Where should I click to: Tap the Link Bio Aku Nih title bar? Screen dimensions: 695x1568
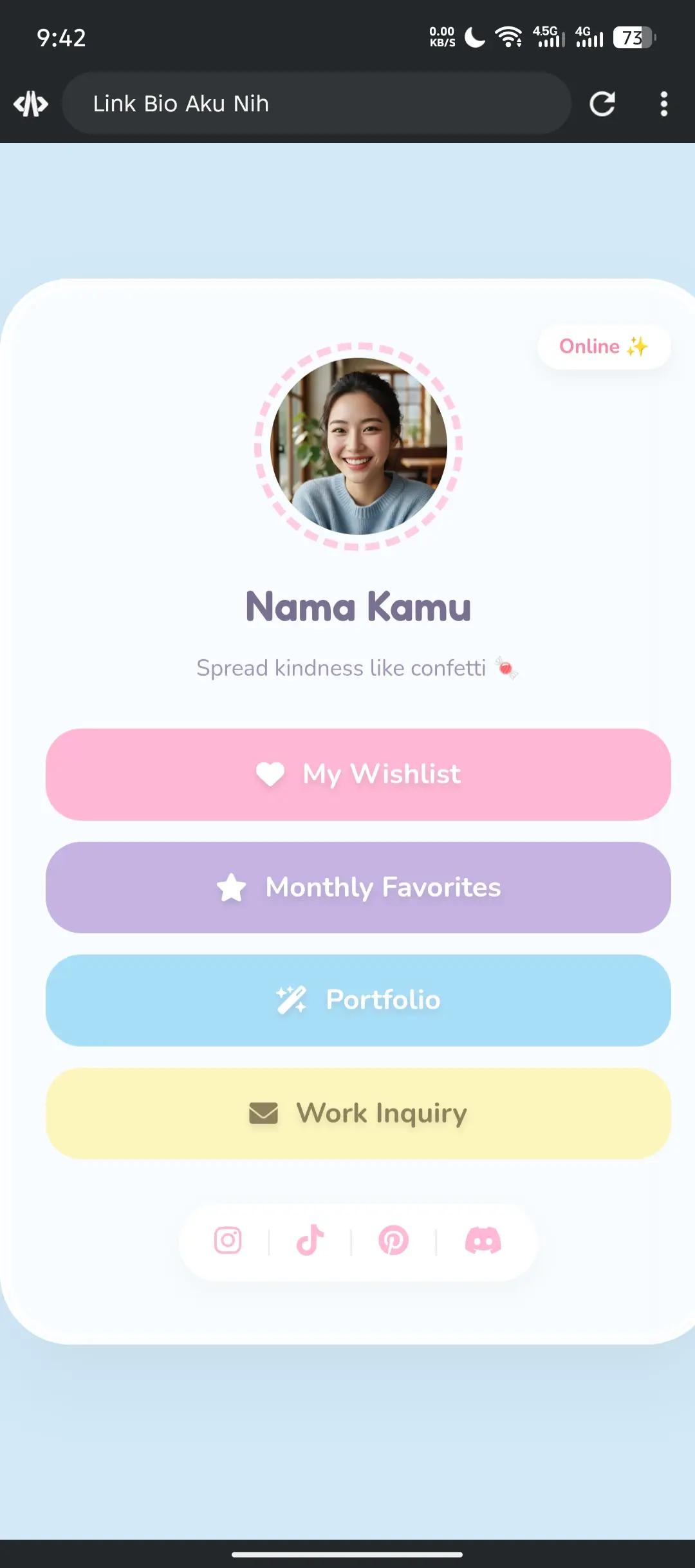(316, 104)
